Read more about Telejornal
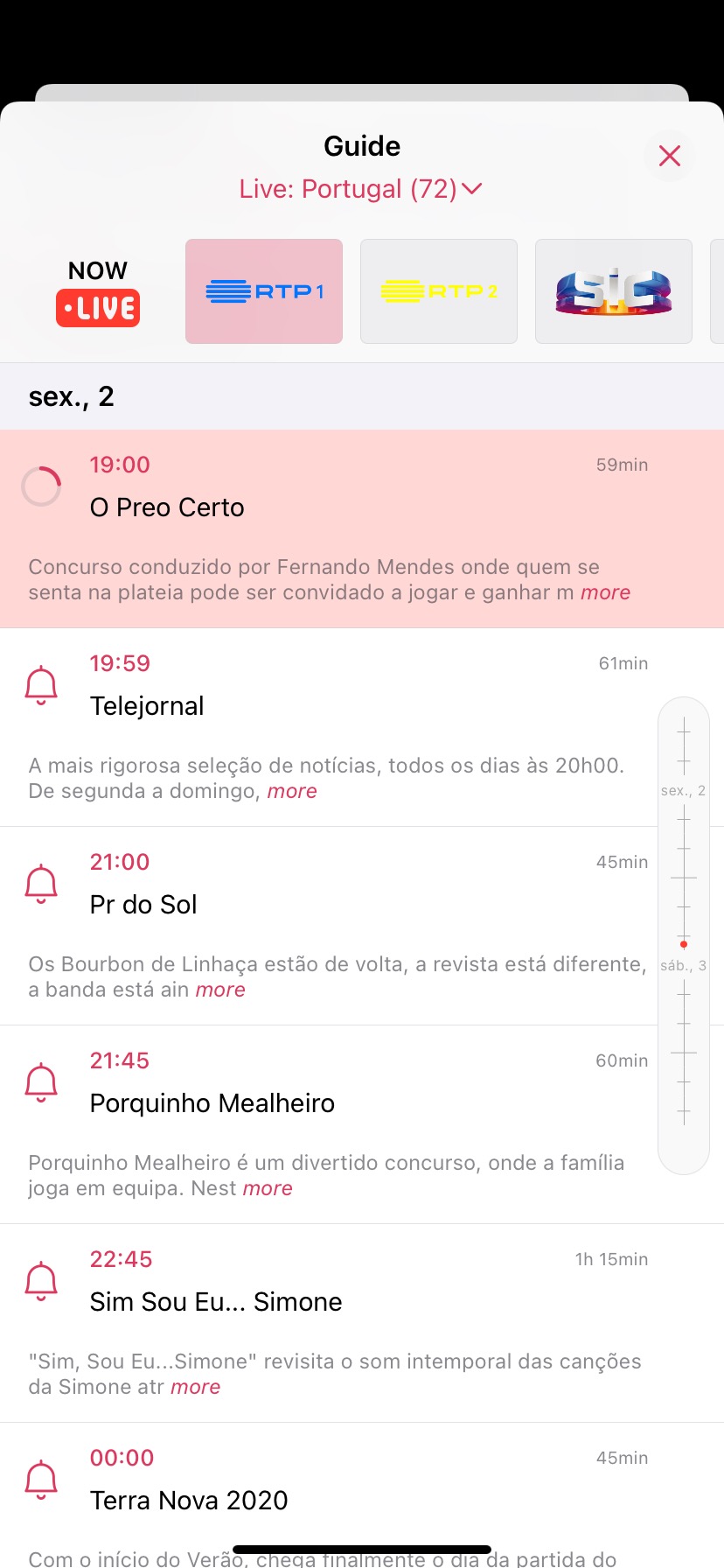 pos(292,791)
